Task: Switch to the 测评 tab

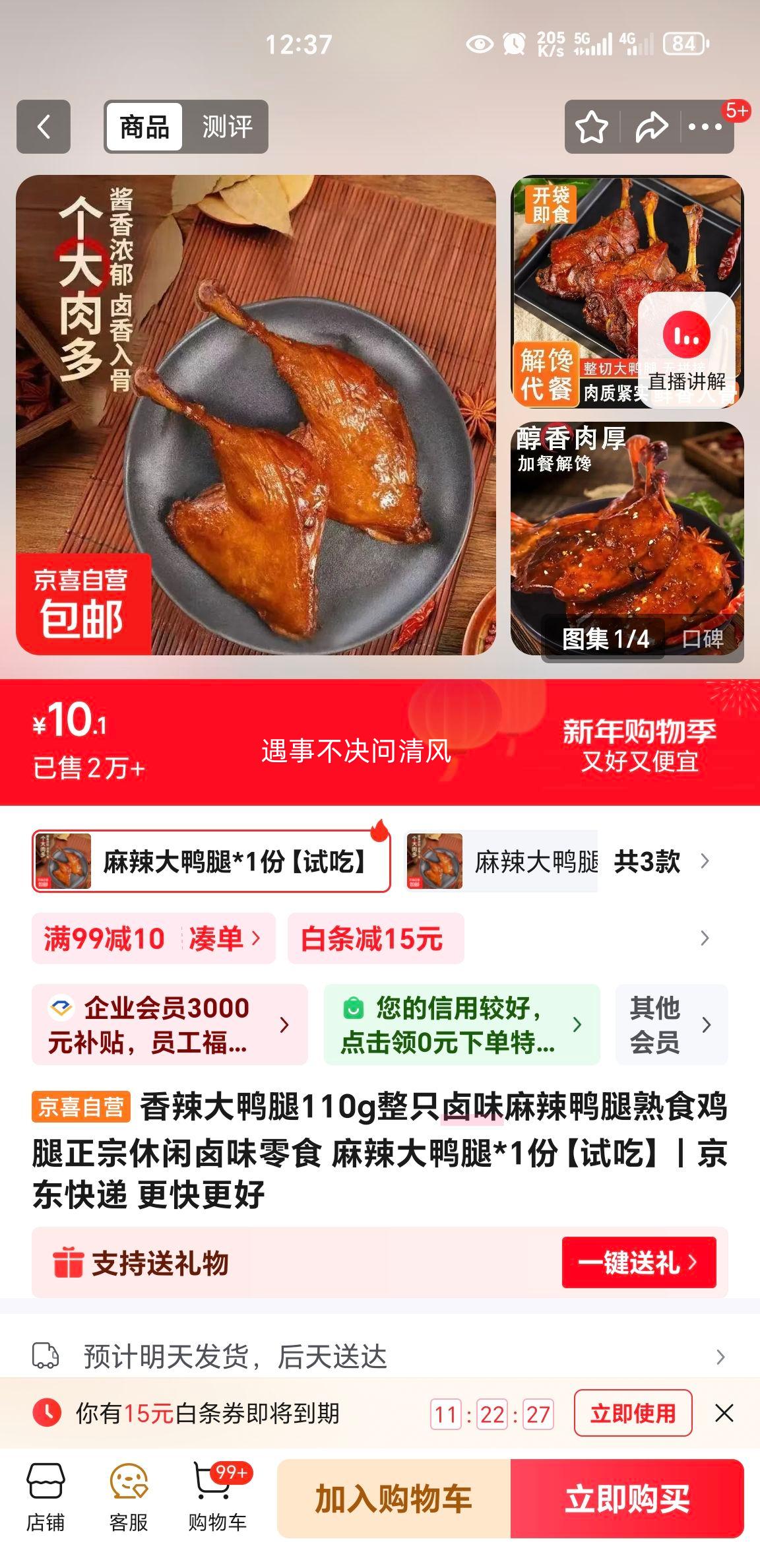Action: [226, 127]
